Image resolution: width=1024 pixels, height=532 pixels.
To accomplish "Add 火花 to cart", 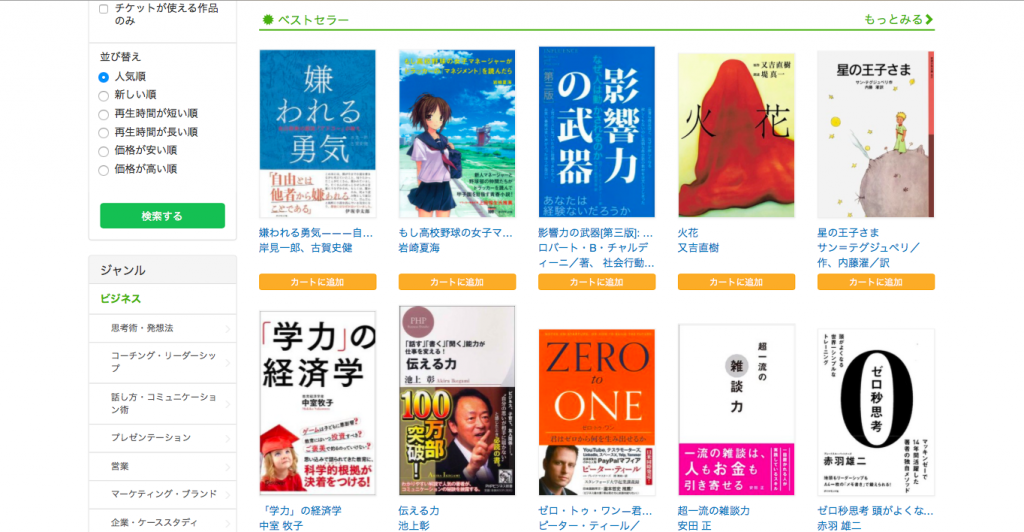I will coord(736,282).
